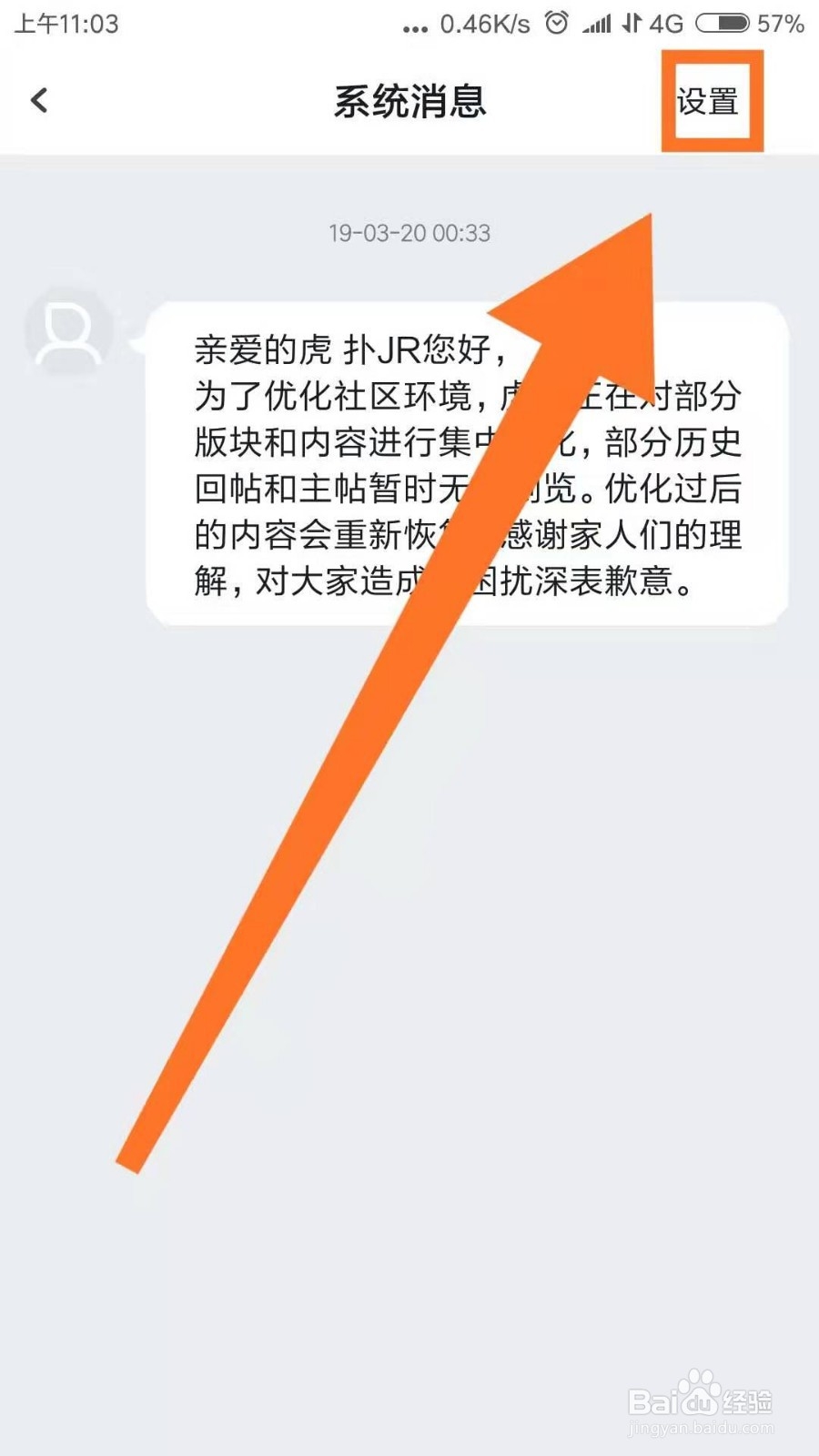Screen dimensions: 819x1456
Task: Tap the notification dots in the status bar
Action: 414,27
